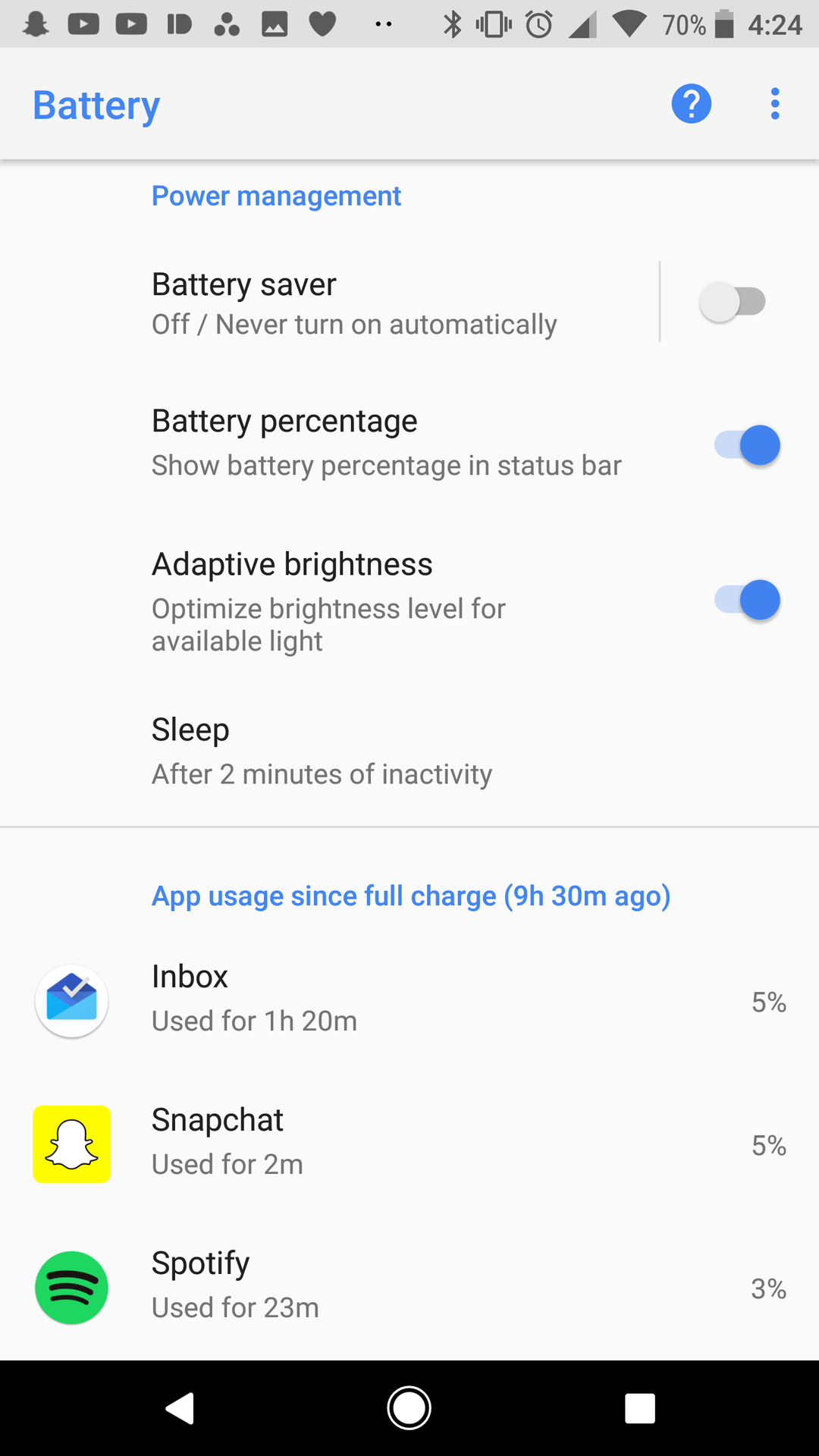Open recent apps with the square button
Screen dimensions: 819x1456
(x=639, y=1408)
